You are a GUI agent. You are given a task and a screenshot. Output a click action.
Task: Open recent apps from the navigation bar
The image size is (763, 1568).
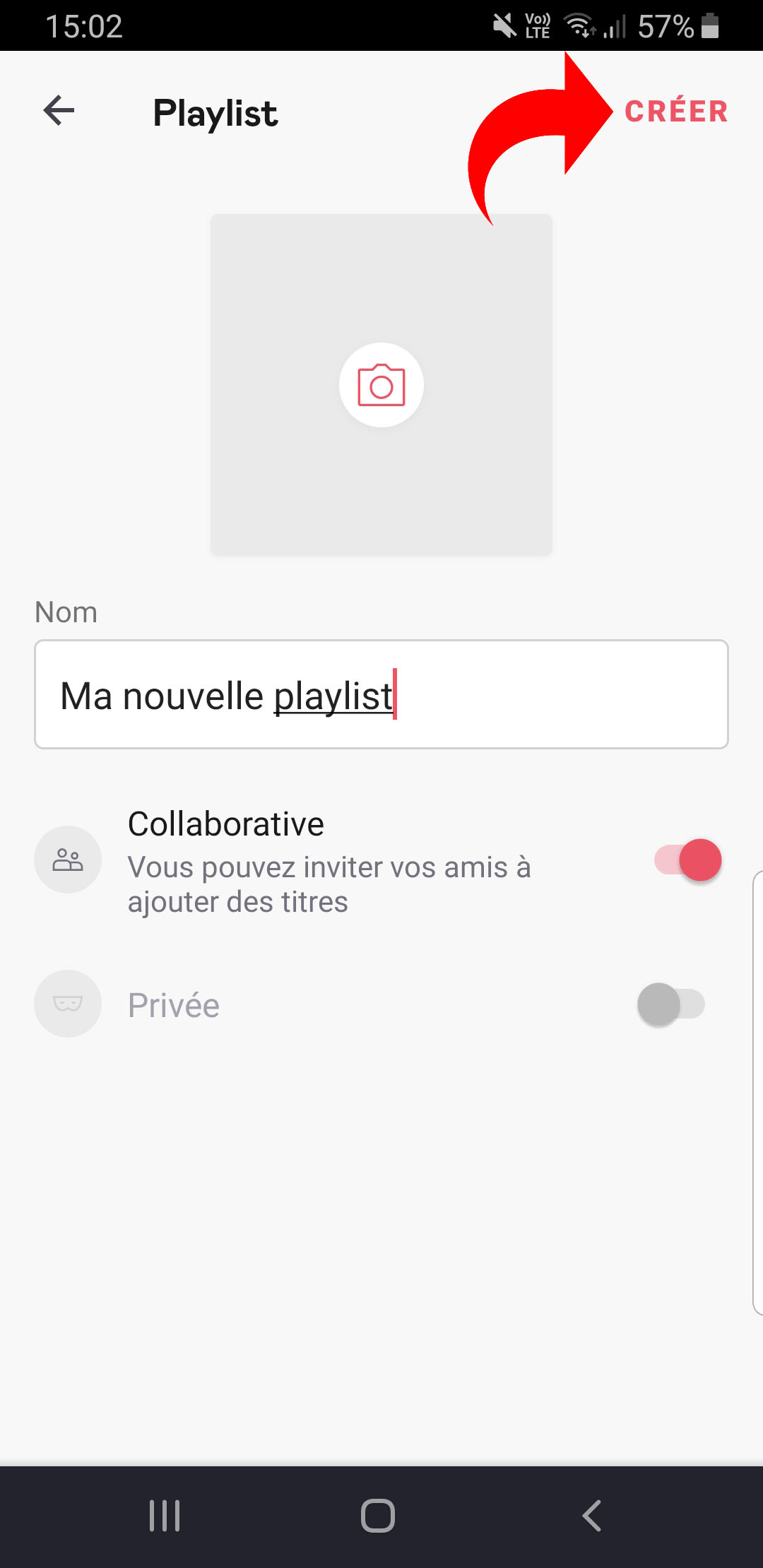[165, 1516]
